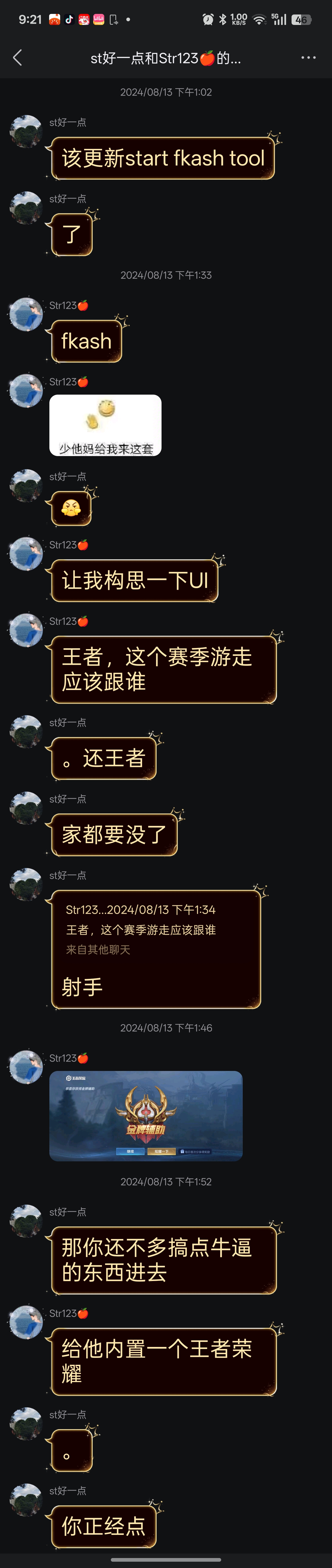Go back from the chat history
This screenshot has height=1568, width=332.
pos(18,58)
